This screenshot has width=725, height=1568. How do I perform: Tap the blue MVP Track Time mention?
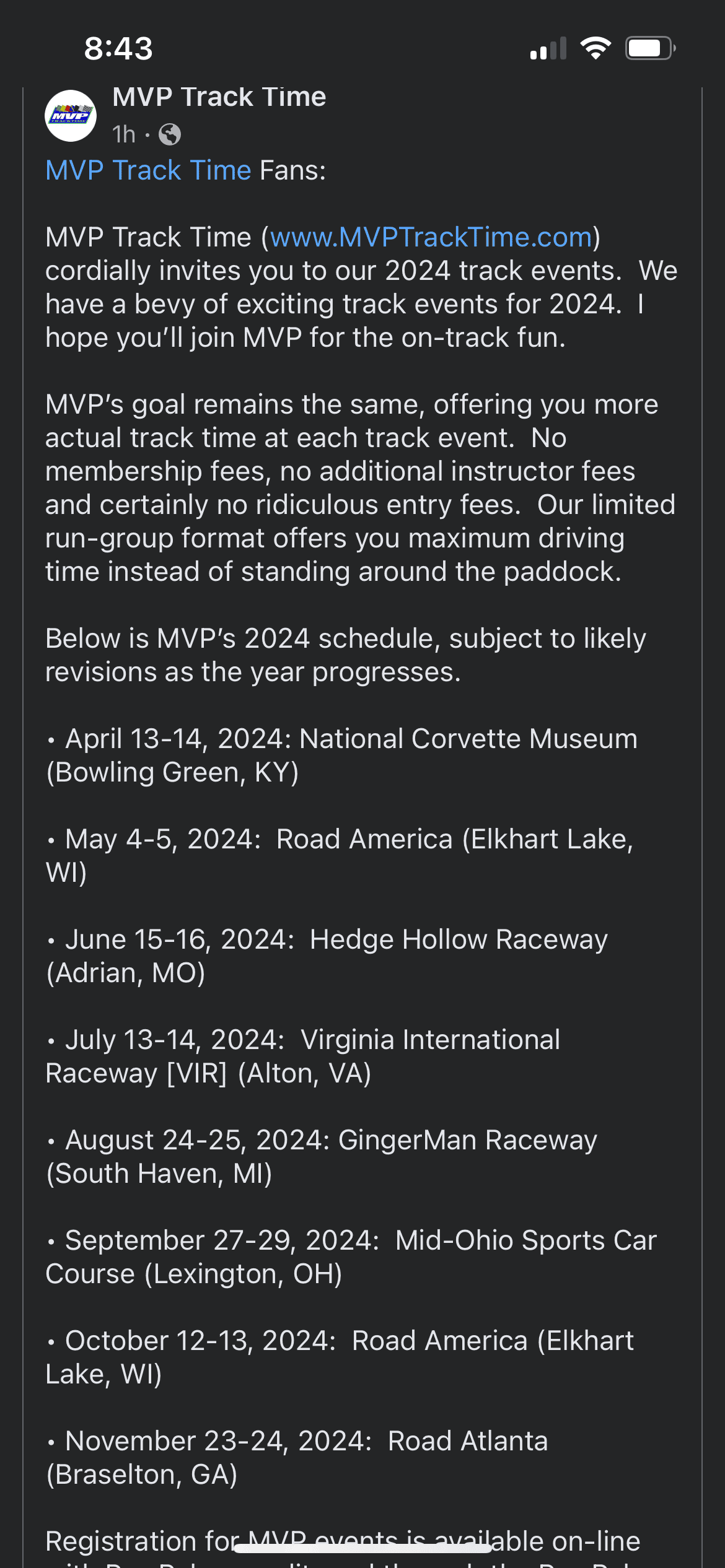(x=148, y=170)
